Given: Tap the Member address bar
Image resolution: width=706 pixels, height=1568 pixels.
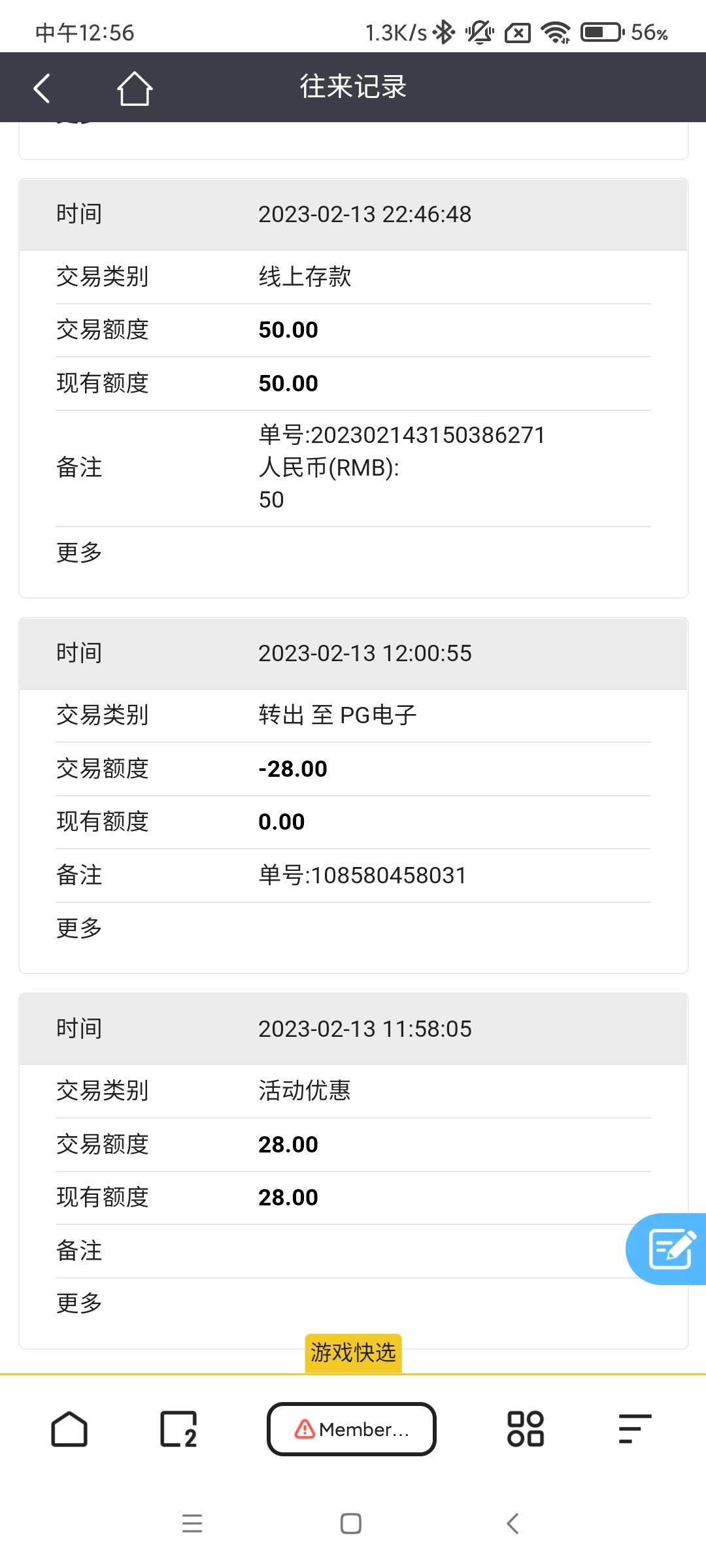Looking at the screenshot, I should (x=352, y=1429).
